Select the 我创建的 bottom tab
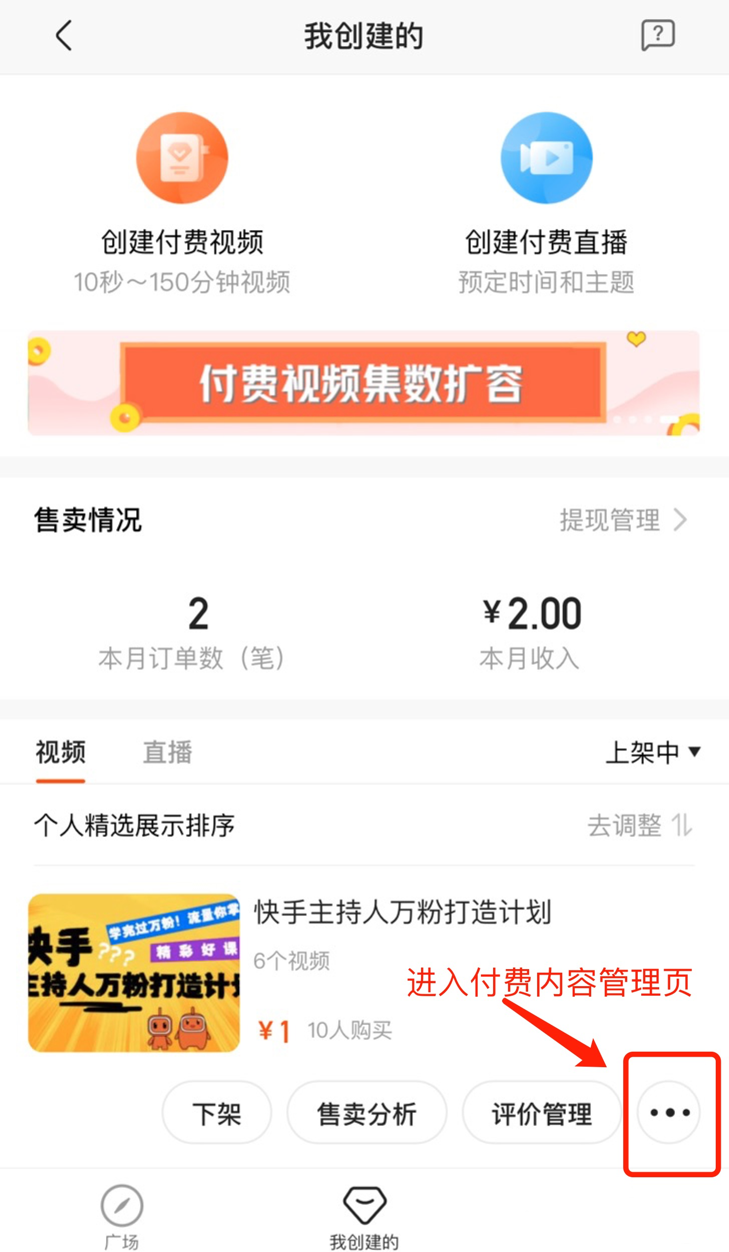729x1252 pixels. 364,1217
